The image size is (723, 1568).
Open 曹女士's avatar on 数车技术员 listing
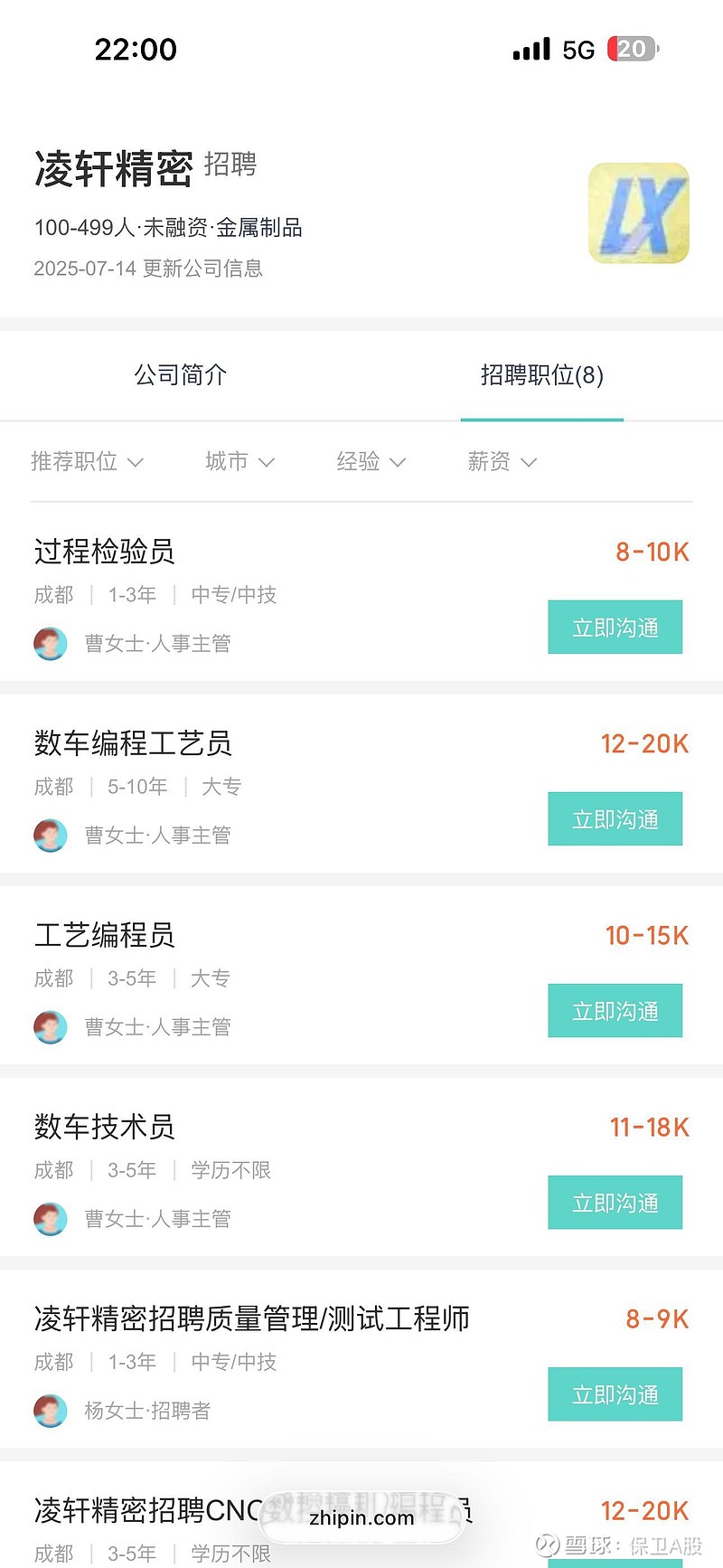51,1219
